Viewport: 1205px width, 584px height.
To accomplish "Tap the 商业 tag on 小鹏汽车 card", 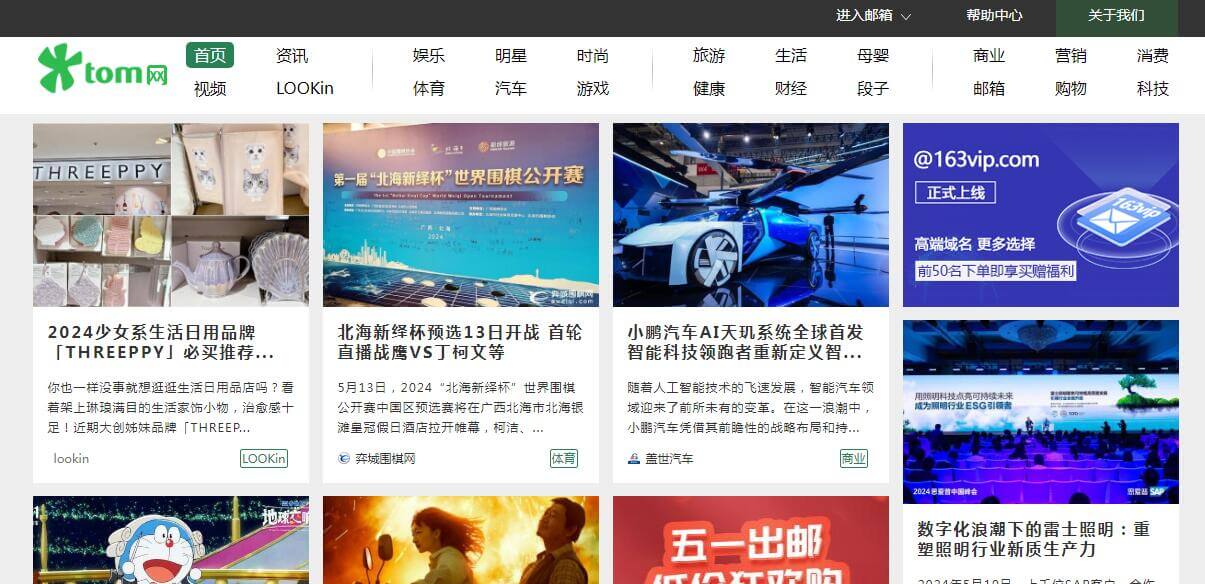I will point(853,459).
